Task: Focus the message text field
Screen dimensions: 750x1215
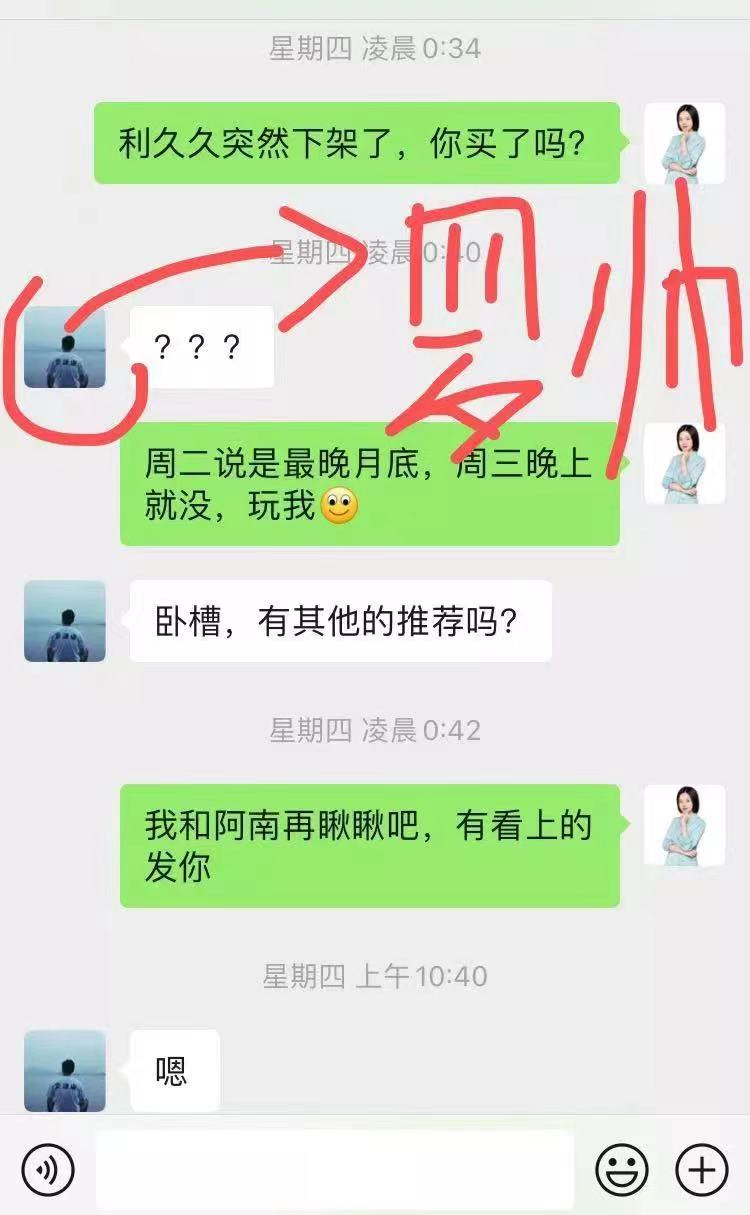Action: point(334,1169)
